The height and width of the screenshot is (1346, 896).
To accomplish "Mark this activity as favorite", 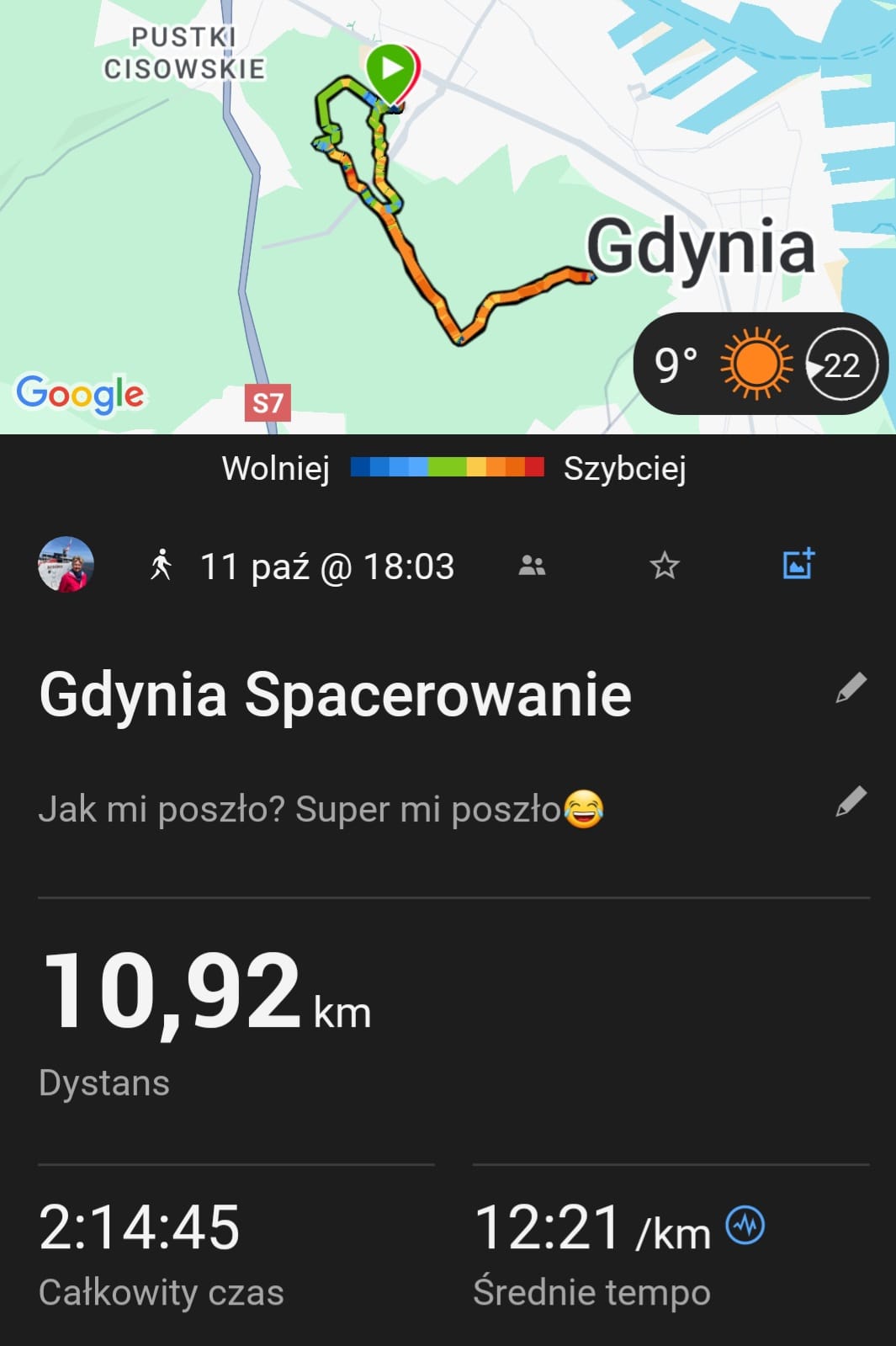I will coord(665,566).
